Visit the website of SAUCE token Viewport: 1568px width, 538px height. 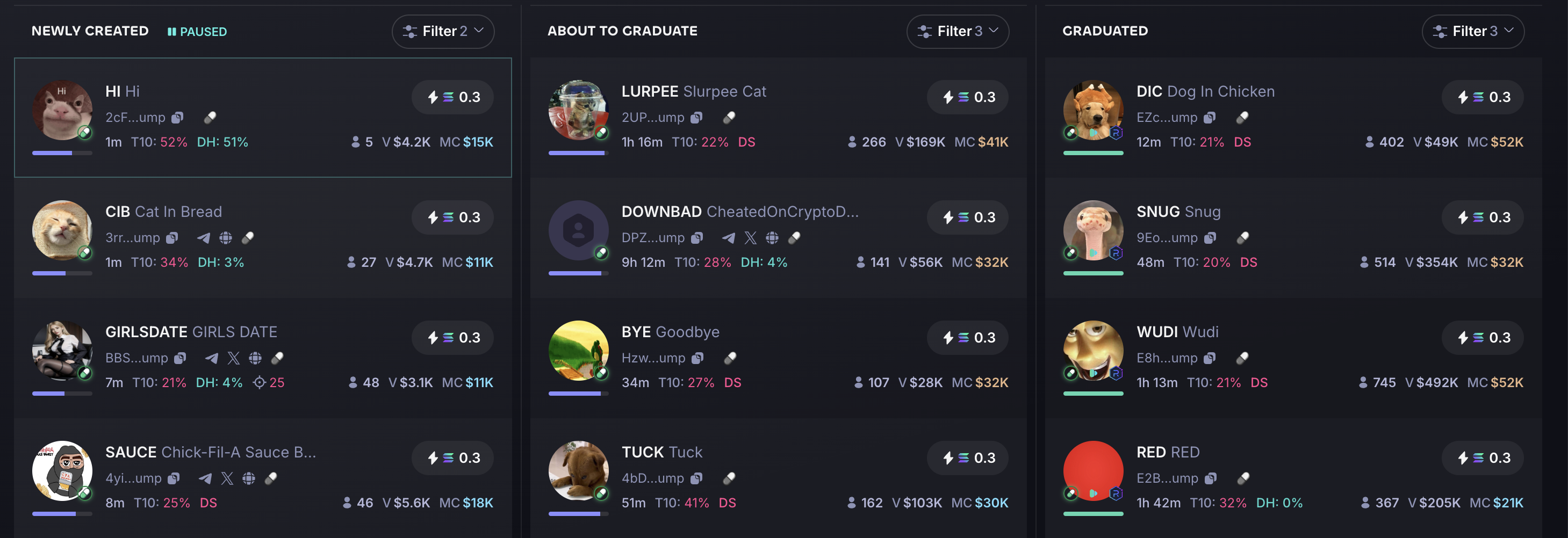[249, 478]
